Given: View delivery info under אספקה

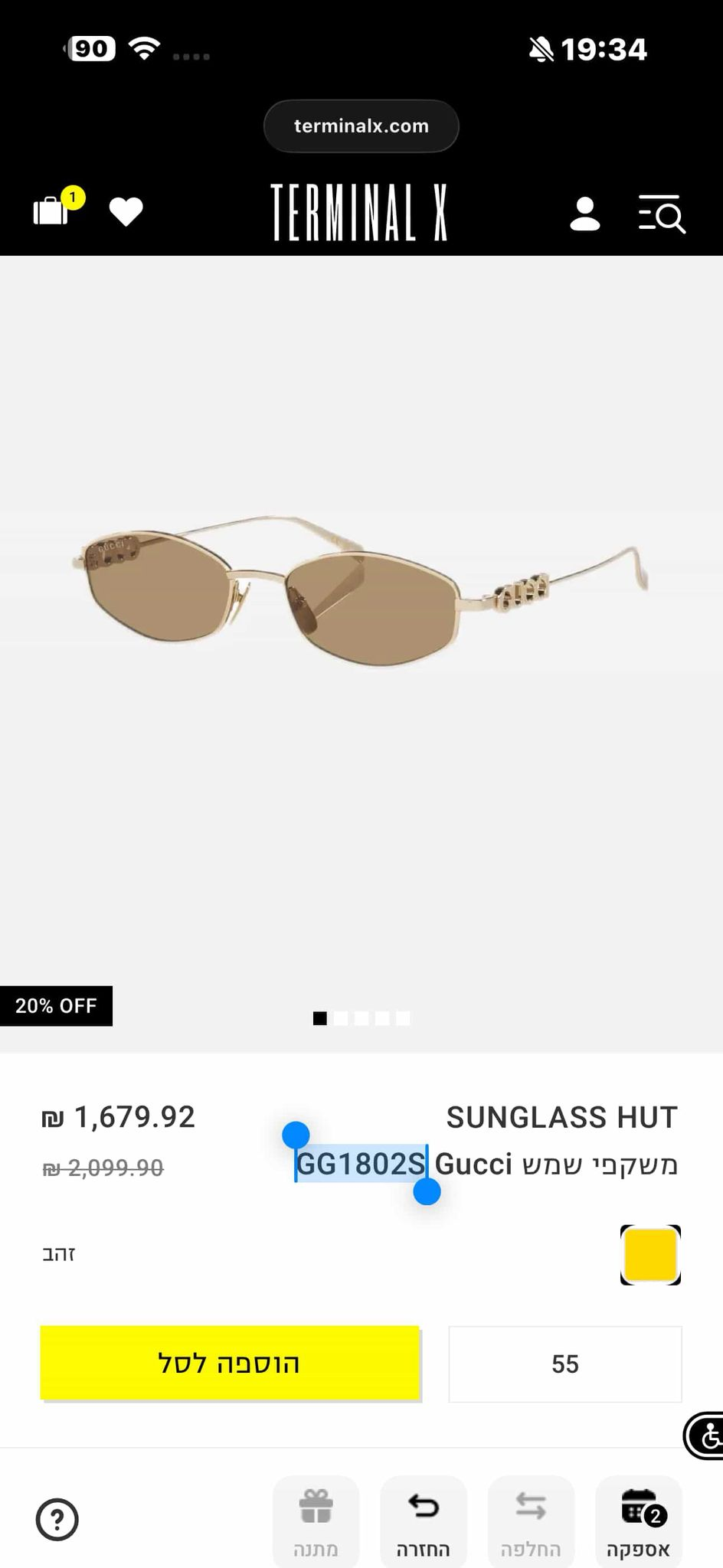Looking at the screenshot, I should 638,1522.
